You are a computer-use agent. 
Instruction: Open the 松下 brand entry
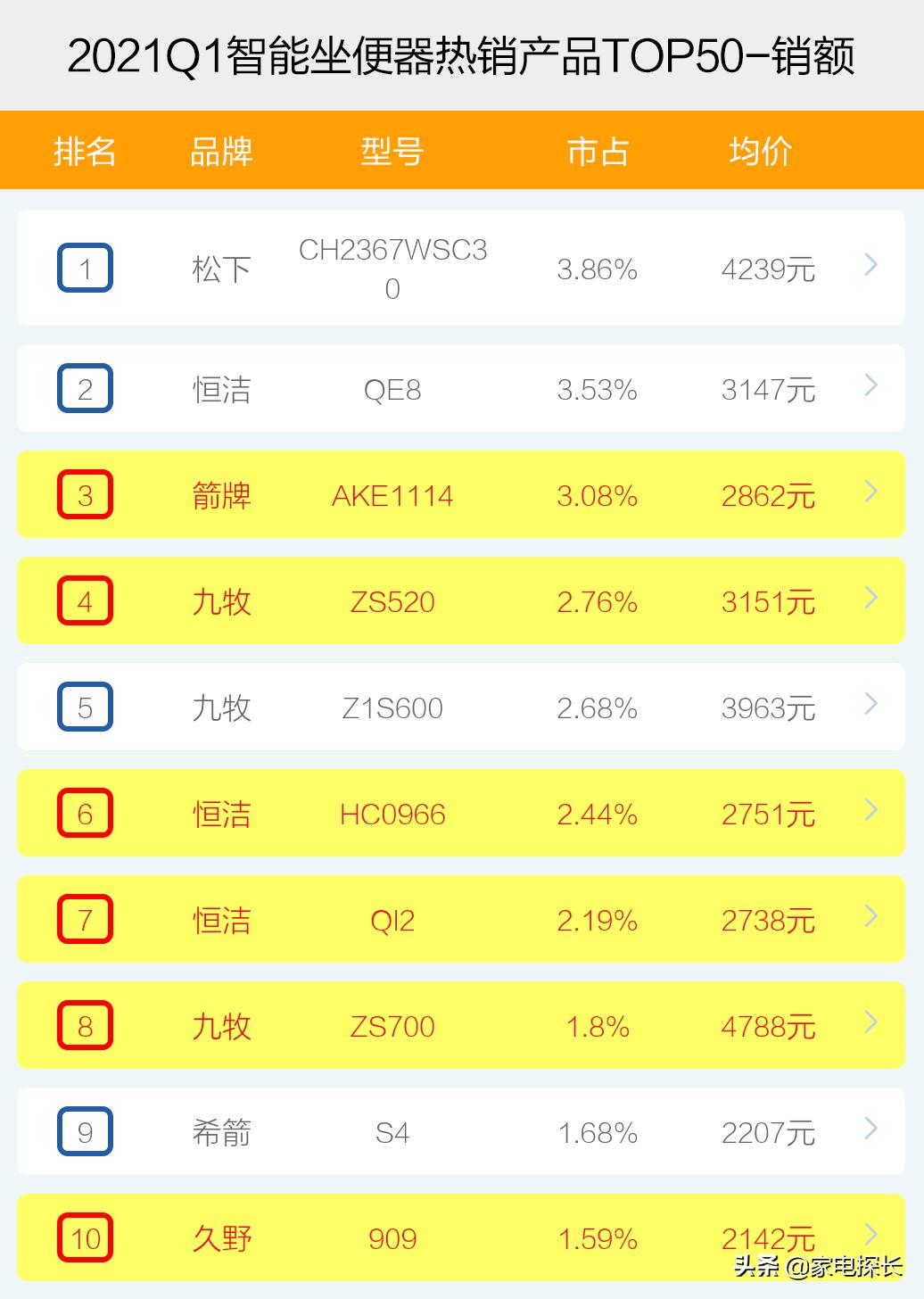tap(221, 268)
